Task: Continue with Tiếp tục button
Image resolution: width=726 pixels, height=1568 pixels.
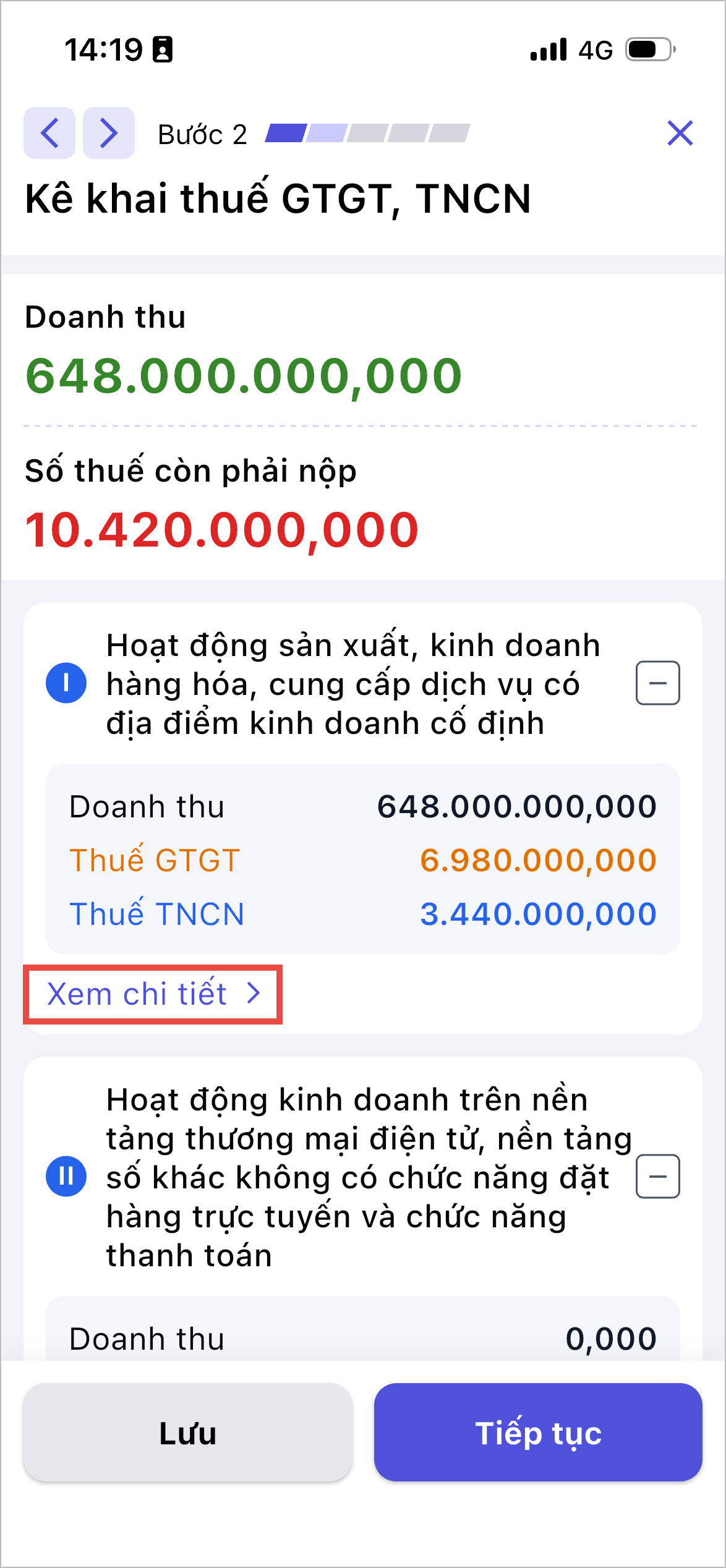Action: coord(538,1433)
